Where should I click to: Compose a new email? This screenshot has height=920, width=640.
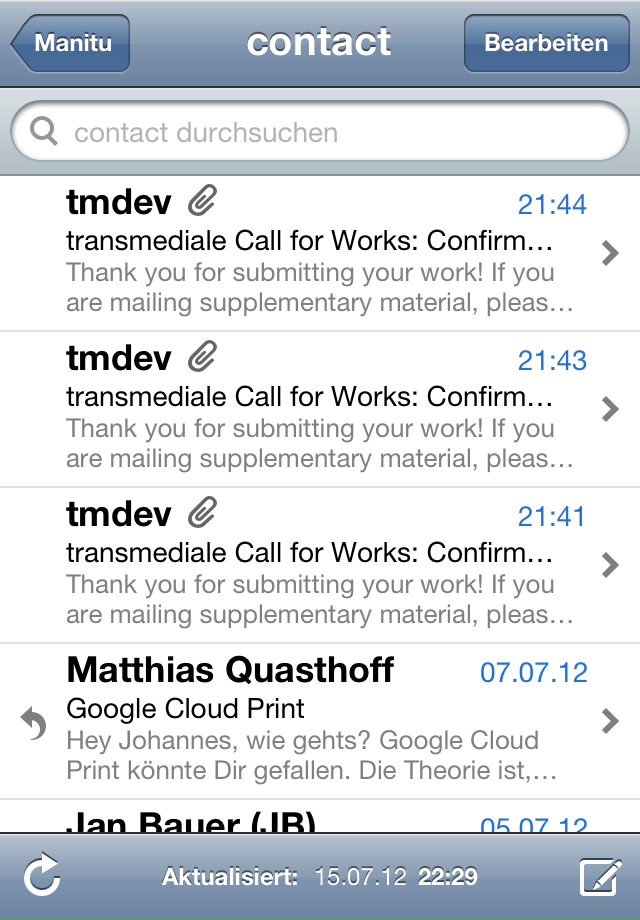[x=600, y=877]
